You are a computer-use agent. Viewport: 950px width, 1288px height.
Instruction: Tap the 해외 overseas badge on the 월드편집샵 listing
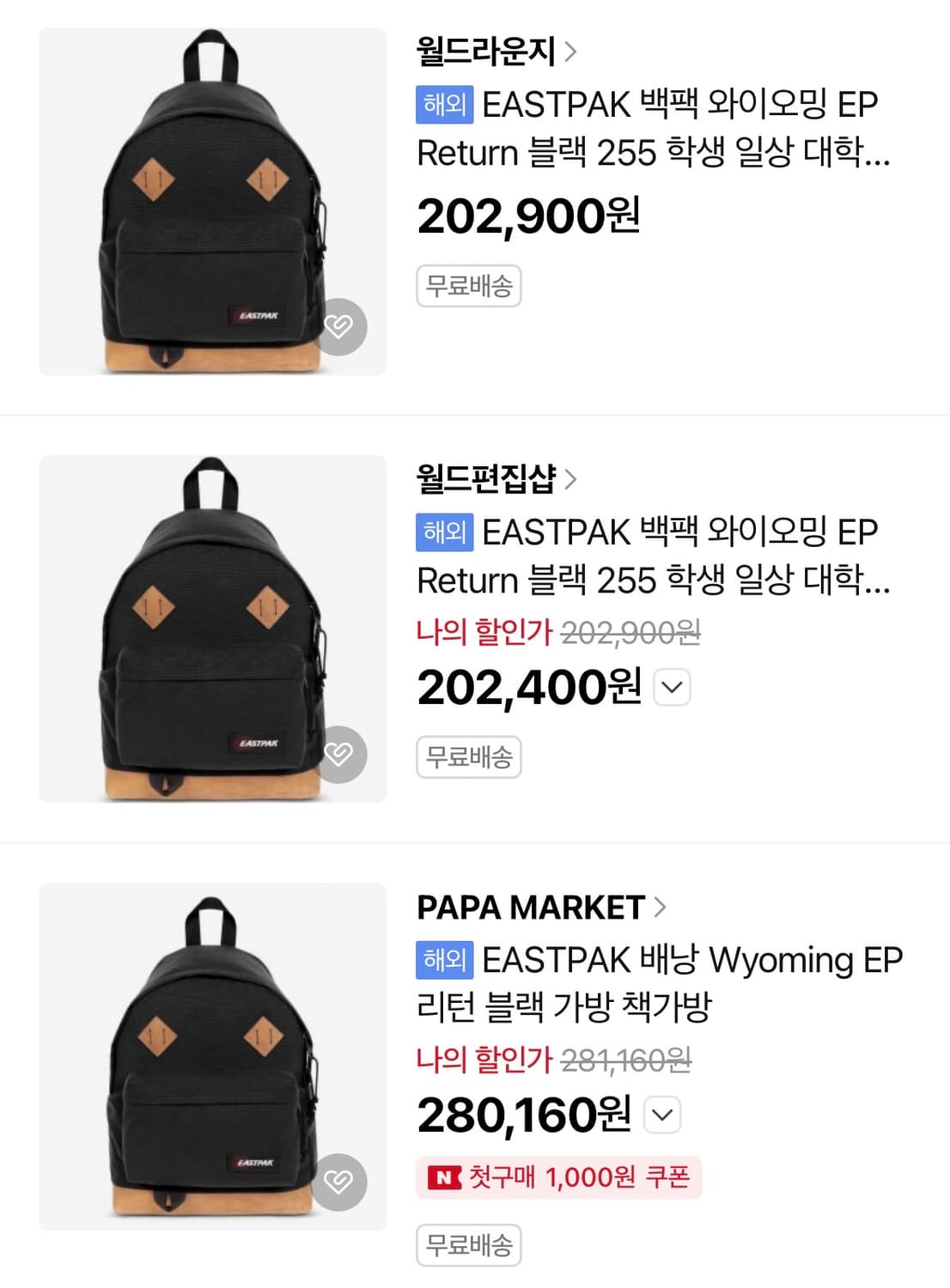click(x=442, y=532)
